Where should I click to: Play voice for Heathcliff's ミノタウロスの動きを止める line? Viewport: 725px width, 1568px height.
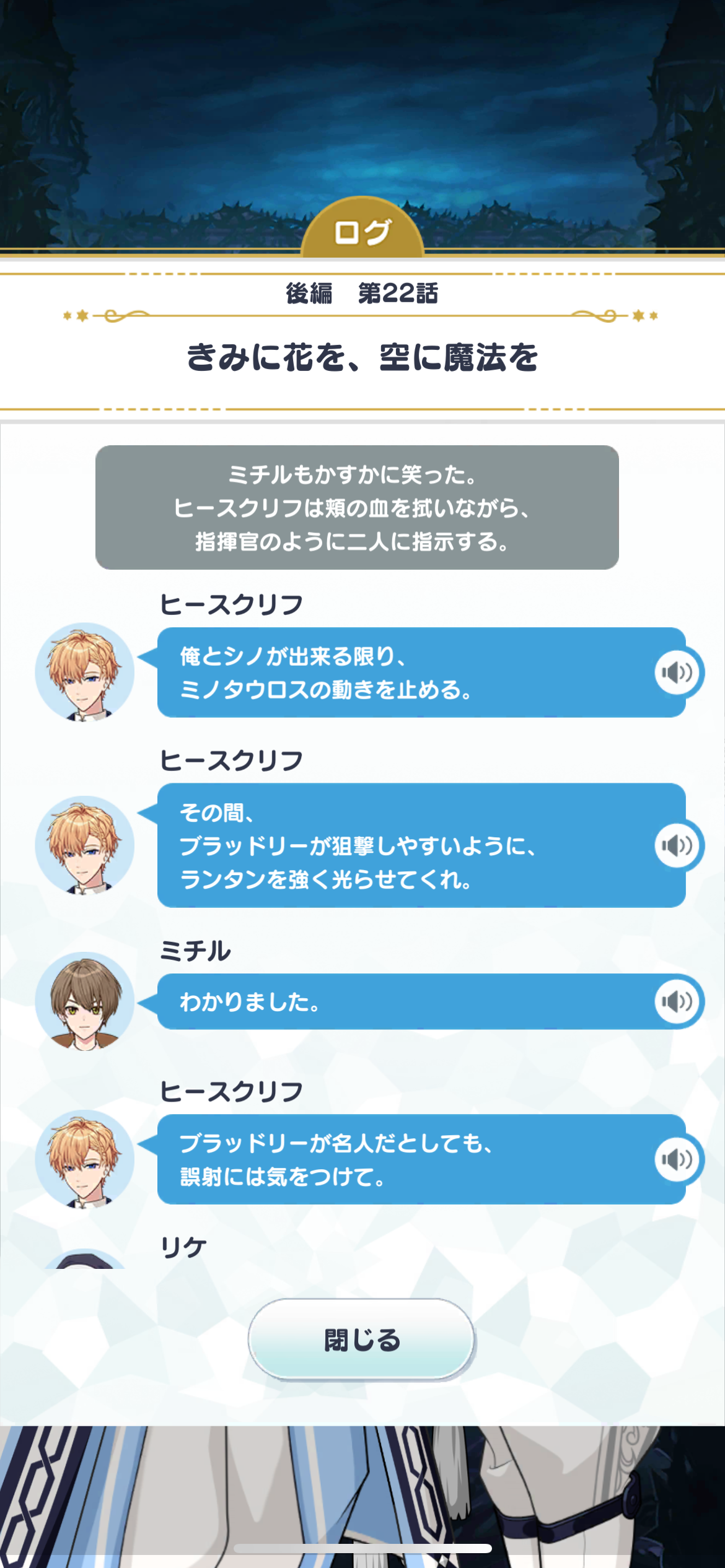677,673
